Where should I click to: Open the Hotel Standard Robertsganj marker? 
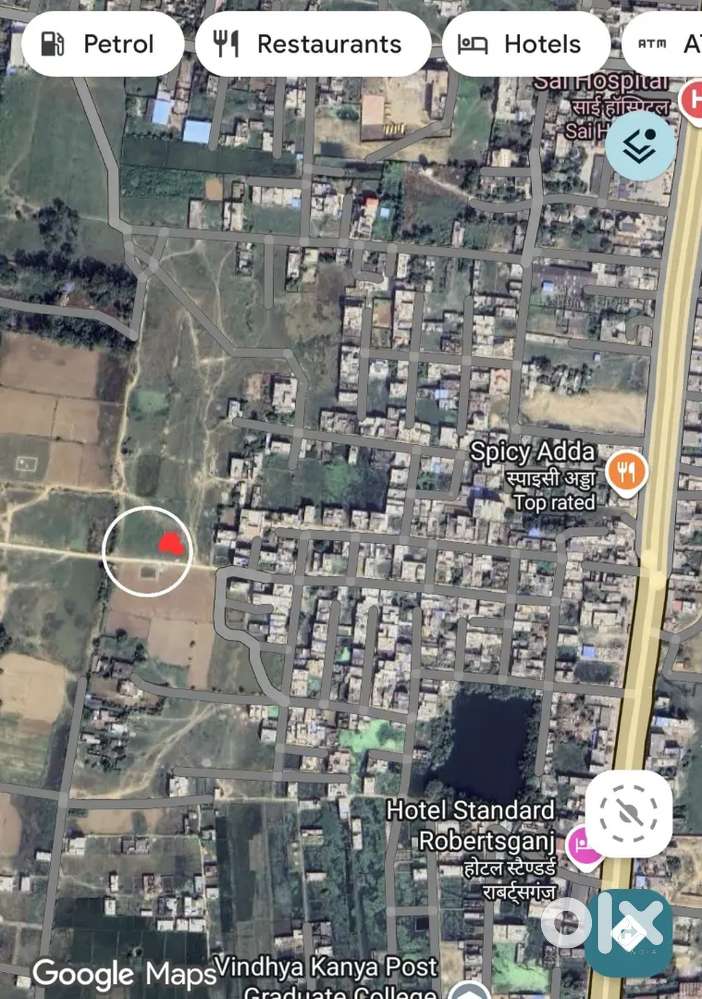pyautogui.click(x=582, y=845)
